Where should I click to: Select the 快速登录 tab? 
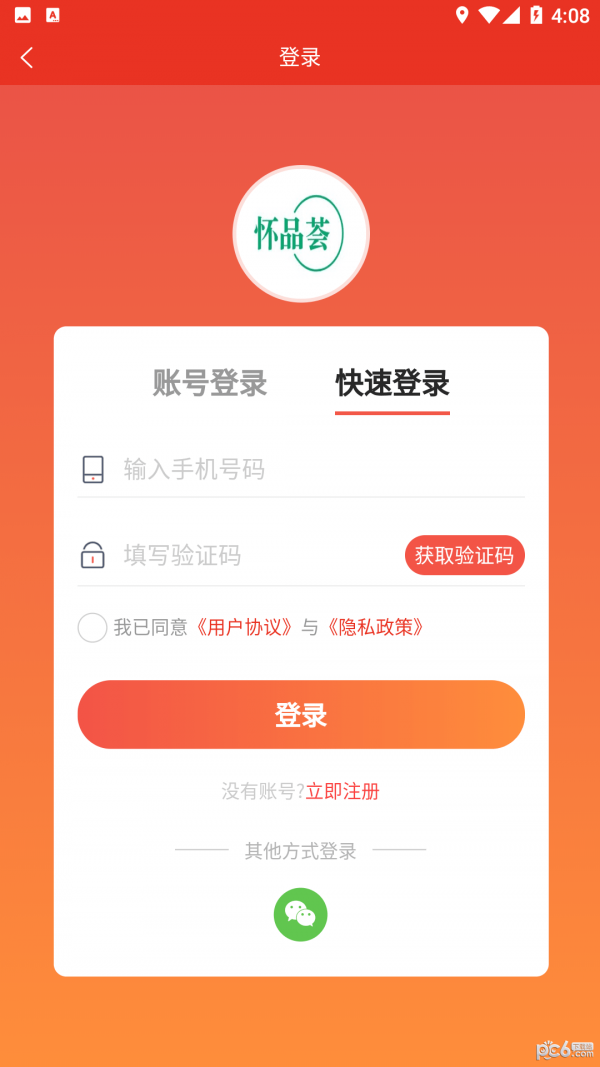[392, 383]
